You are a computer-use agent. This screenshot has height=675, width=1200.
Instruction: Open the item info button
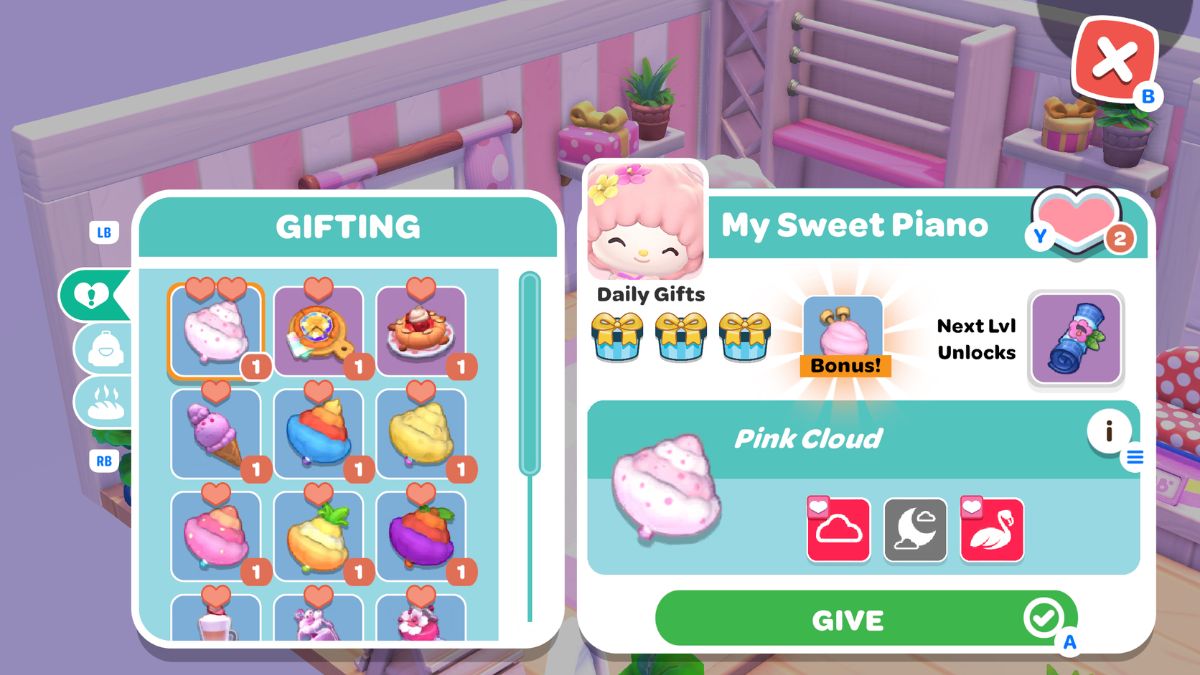pos(1109,432)
